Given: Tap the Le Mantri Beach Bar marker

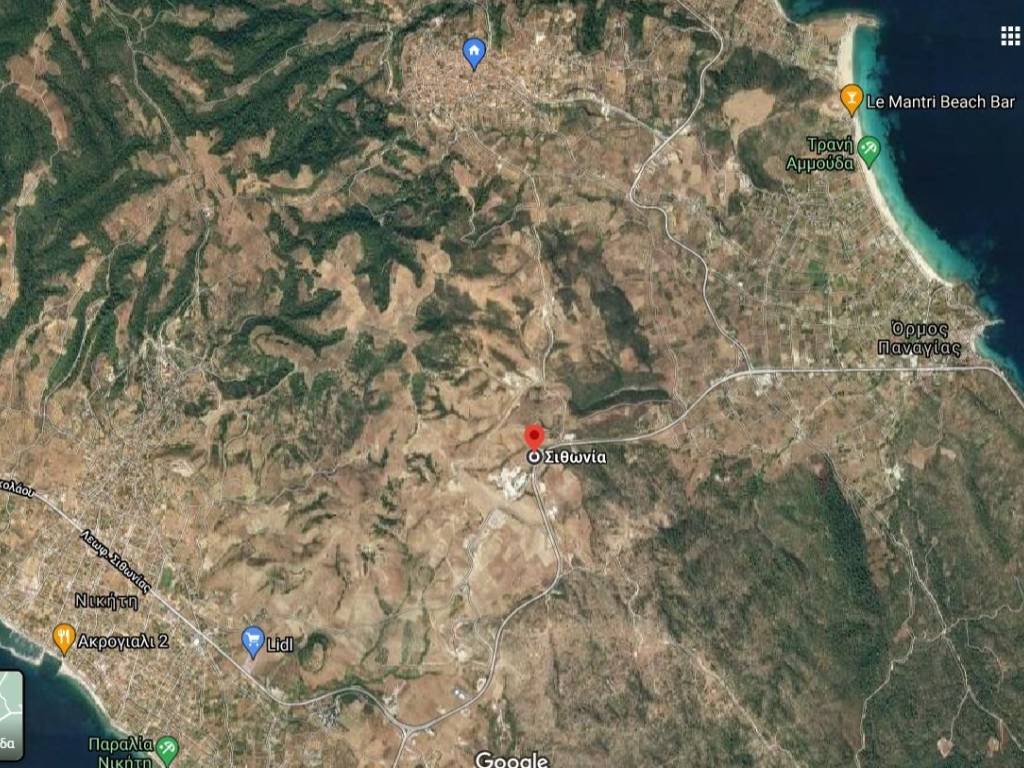Looking at the screenshot, I should point(851,99).
